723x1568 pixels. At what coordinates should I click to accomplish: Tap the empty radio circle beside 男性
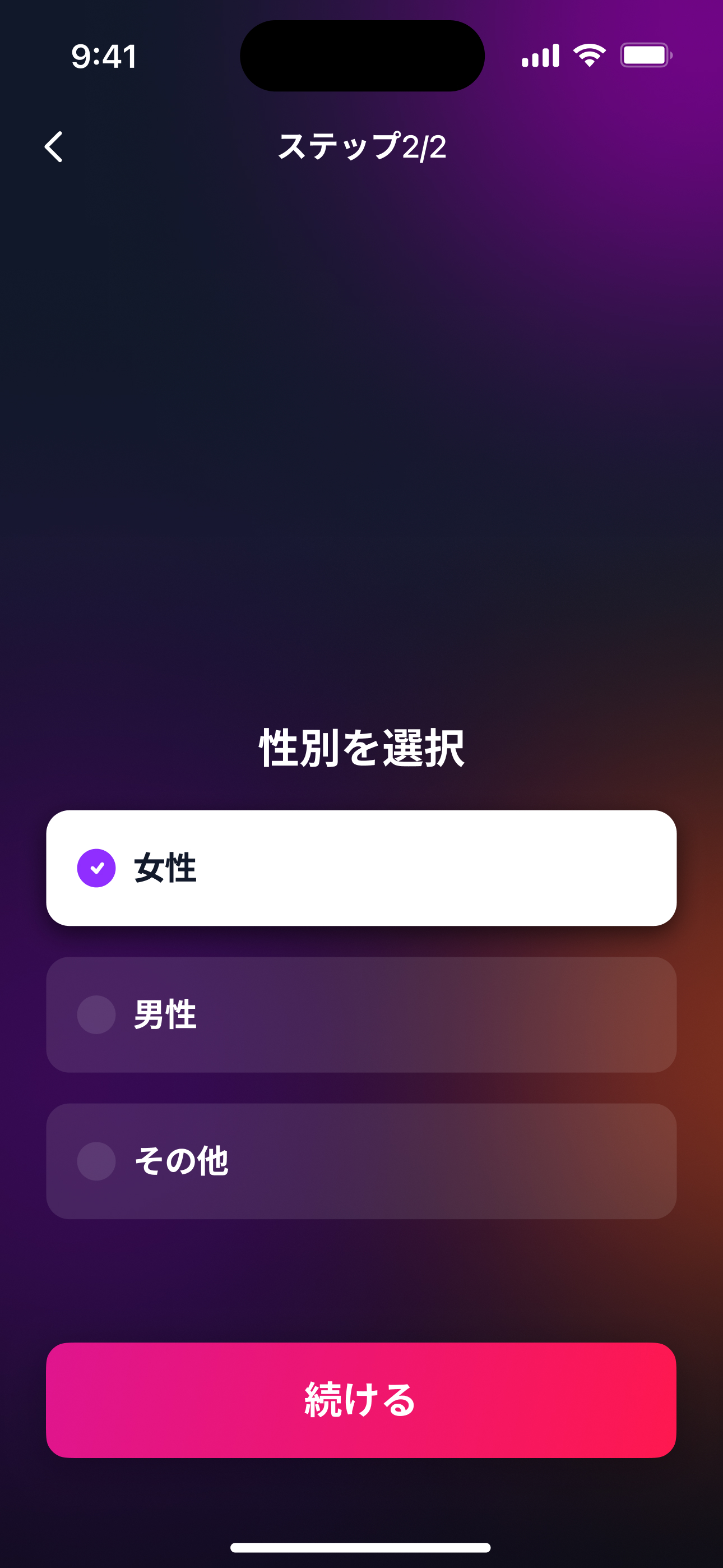coord(96,1014)
